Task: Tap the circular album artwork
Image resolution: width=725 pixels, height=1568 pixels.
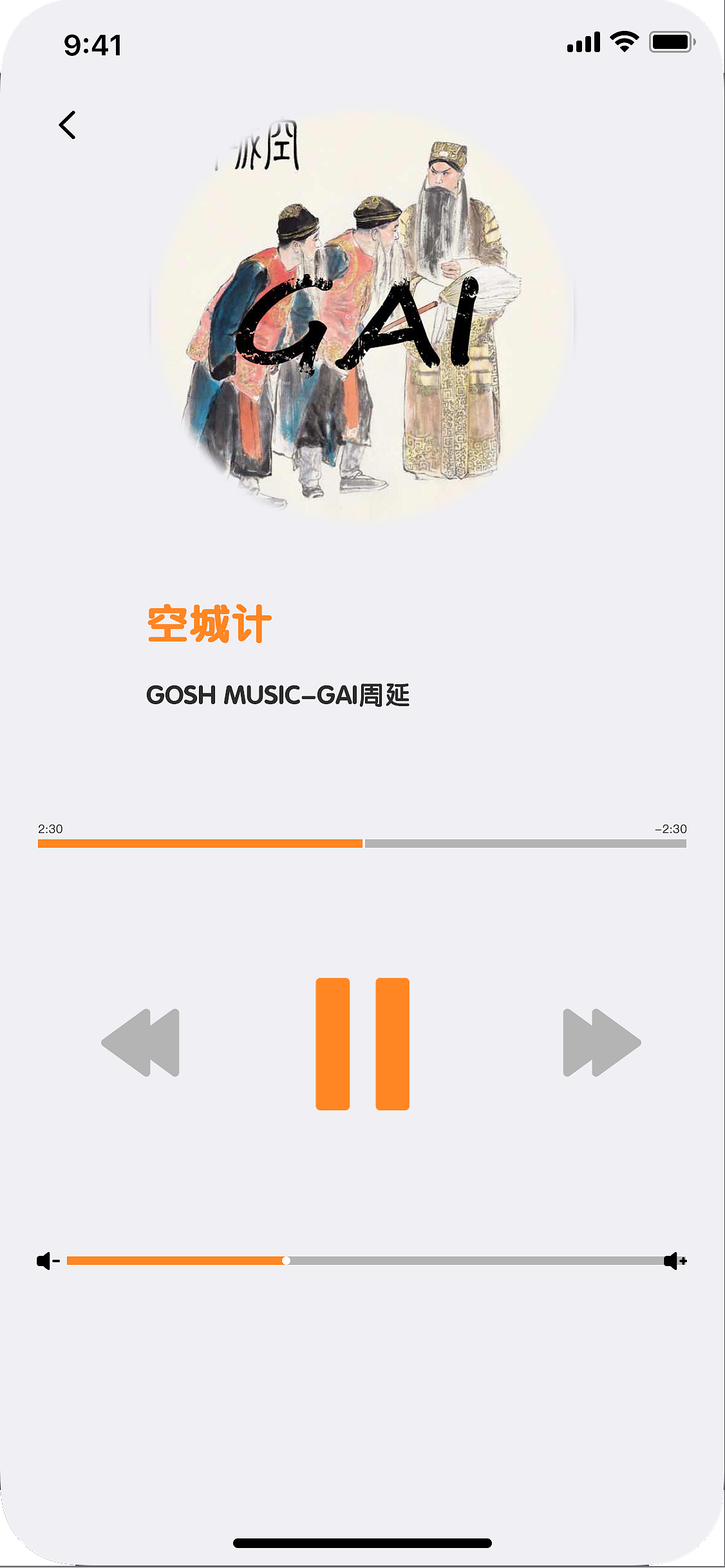Action: click(362, 322)
